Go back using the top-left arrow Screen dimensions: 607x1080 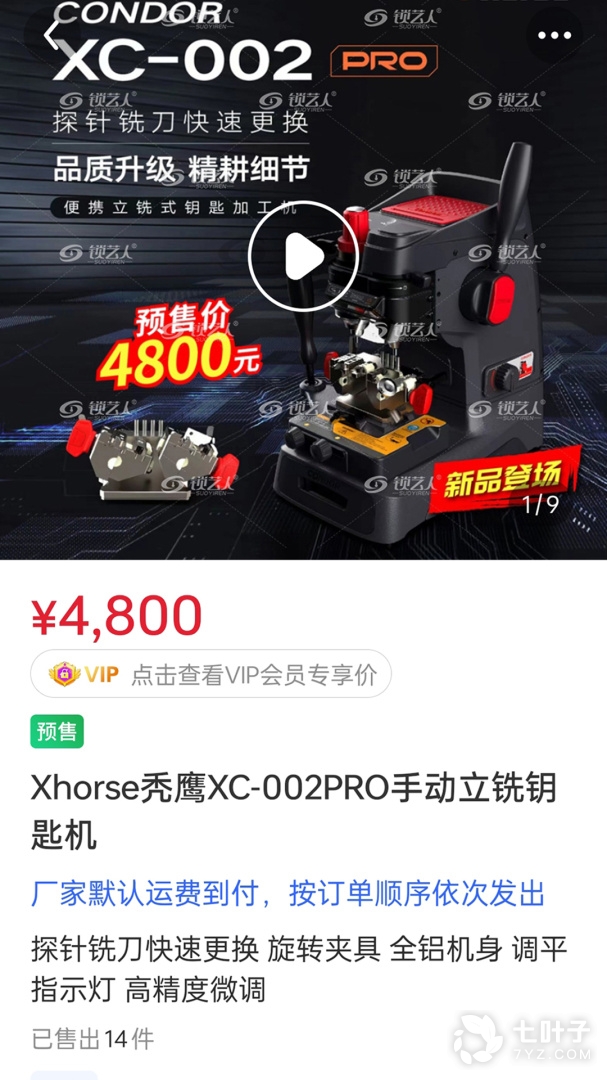[x=52, y=34]
